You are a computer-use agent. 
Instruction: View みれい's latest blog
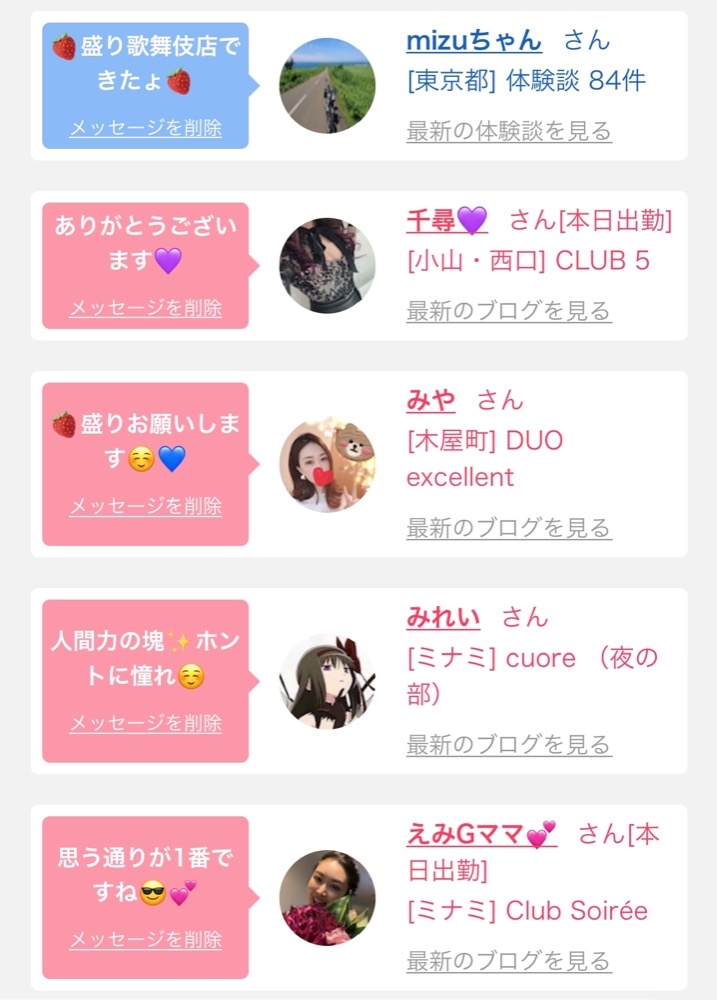(x=508, y=744)
